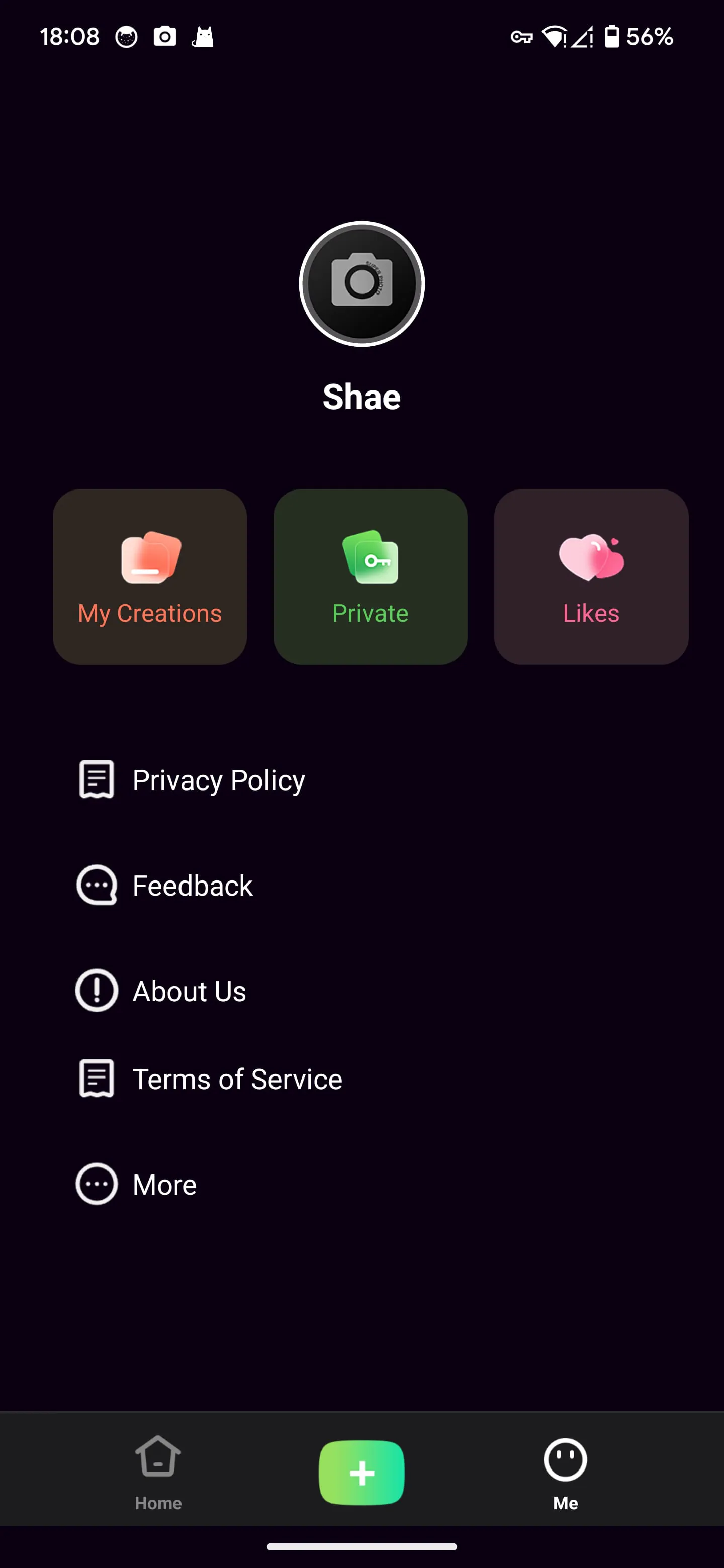Select the Me tab
The width and height of the screenshot is (724, 1568).
coord(565,1471)
